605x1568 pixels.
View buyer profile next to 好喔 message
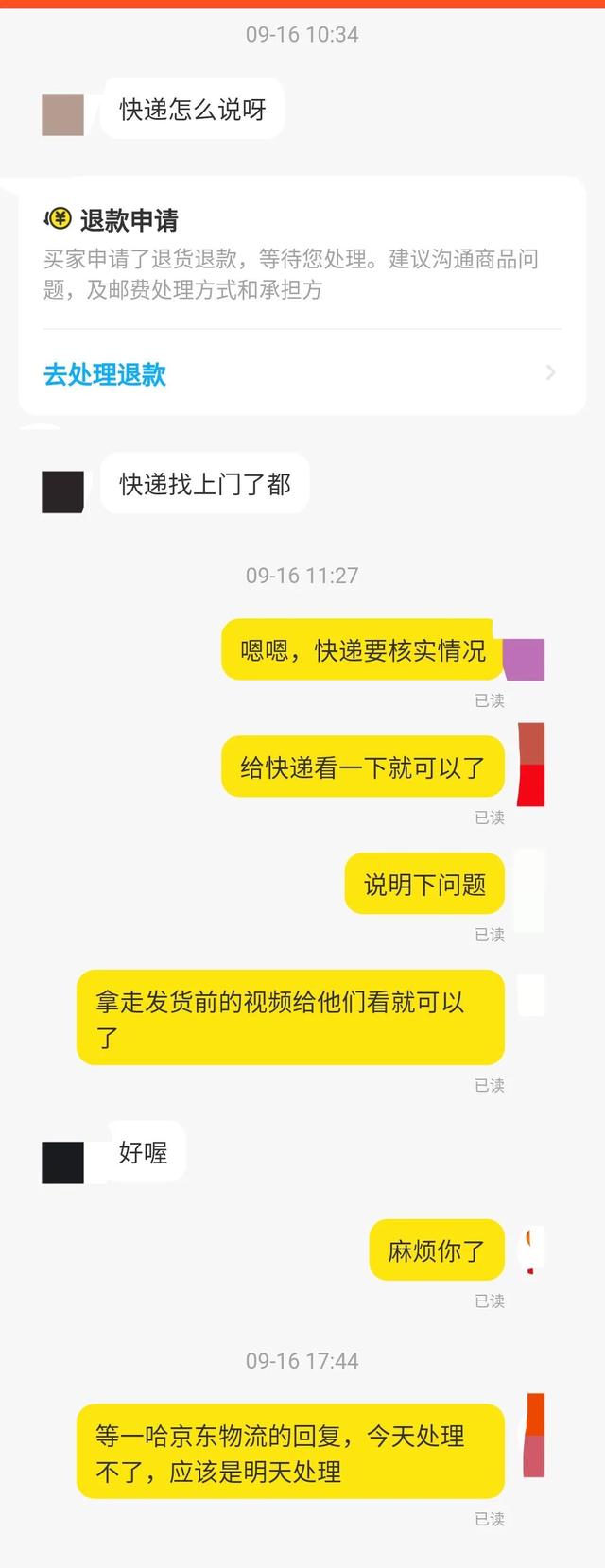point(62,1162)
